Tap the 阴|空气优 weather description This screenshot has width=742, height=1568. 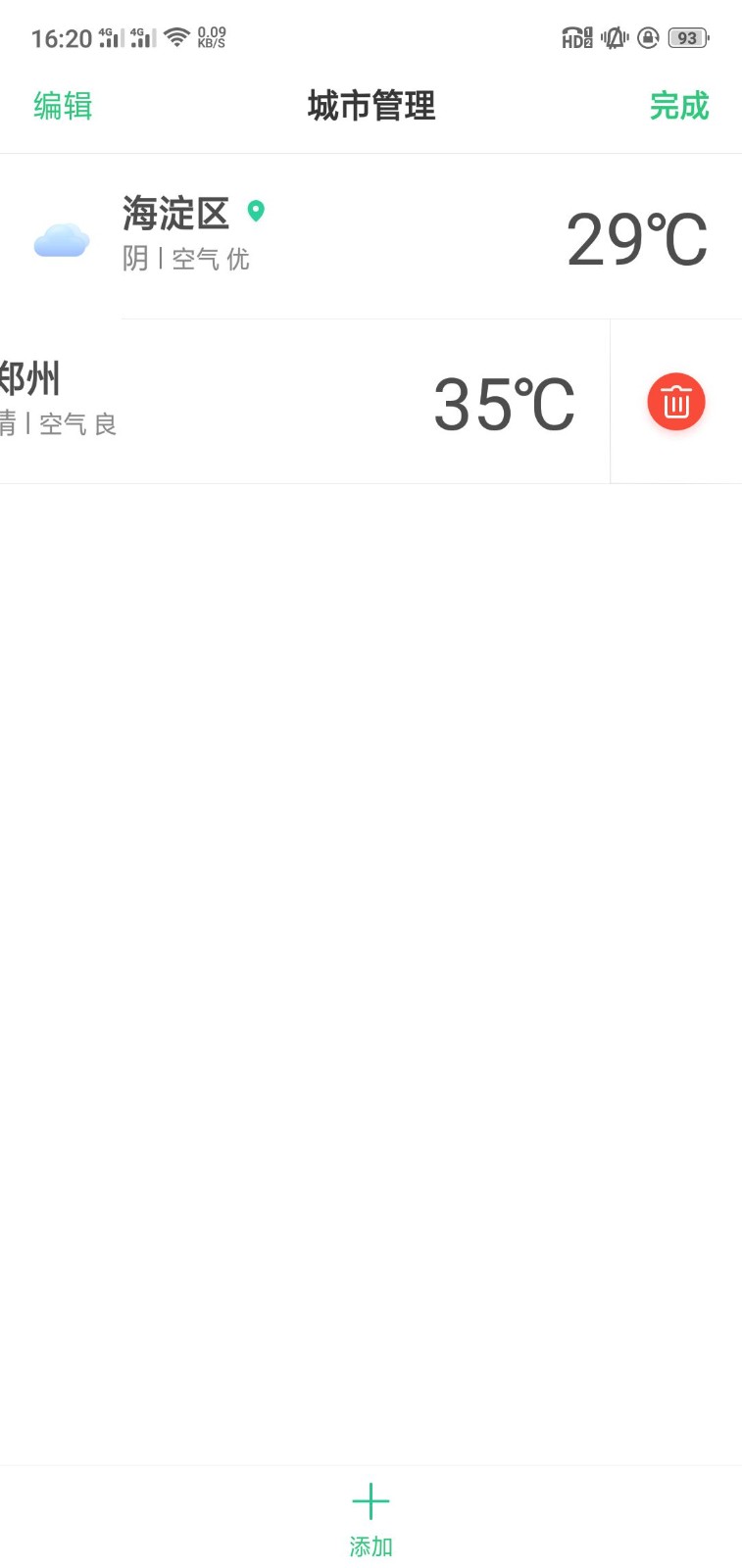pyautogui.click(x=185, y=259)
